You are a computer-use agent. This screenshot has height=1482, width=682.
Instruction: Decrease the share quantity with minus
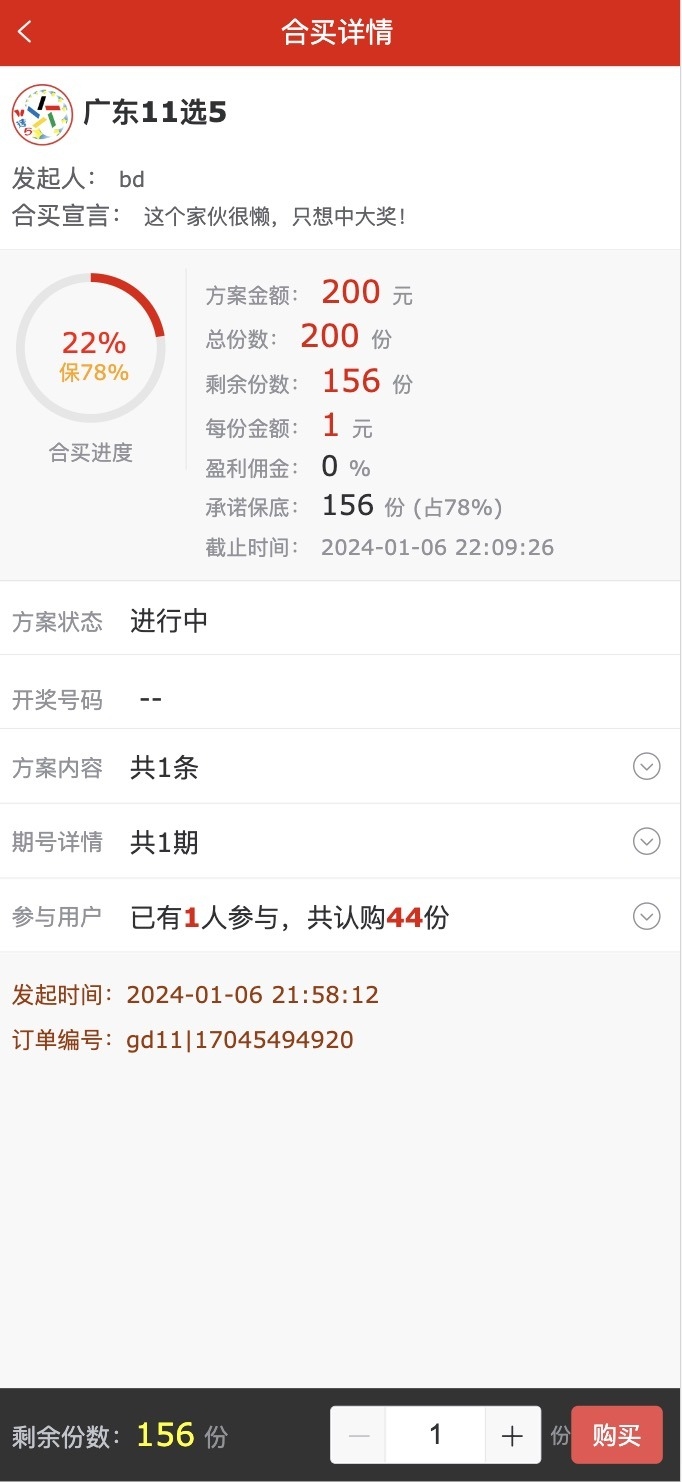359,1436
